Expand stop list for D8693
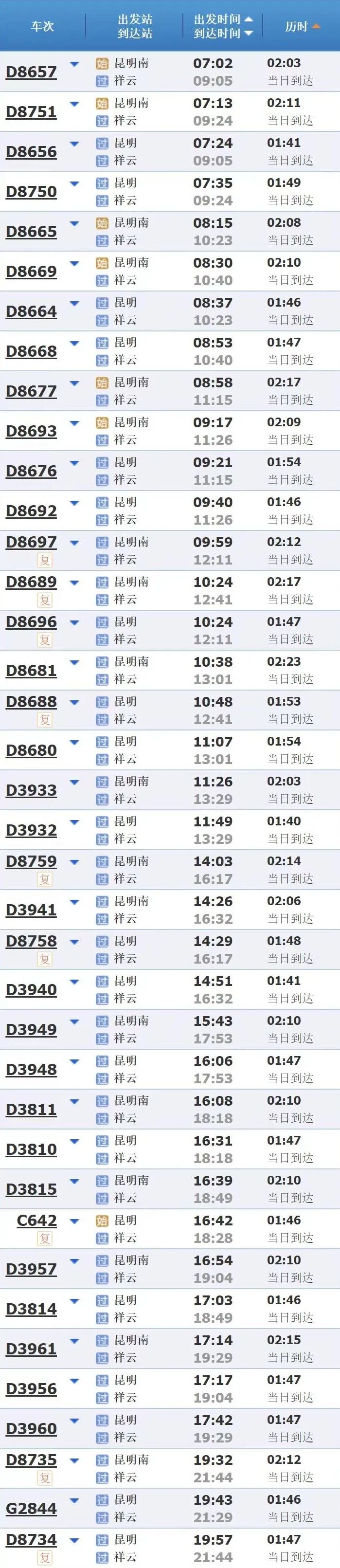This screenshot has width=340, height=1568. pyautogui.click(x=75, y=423)
